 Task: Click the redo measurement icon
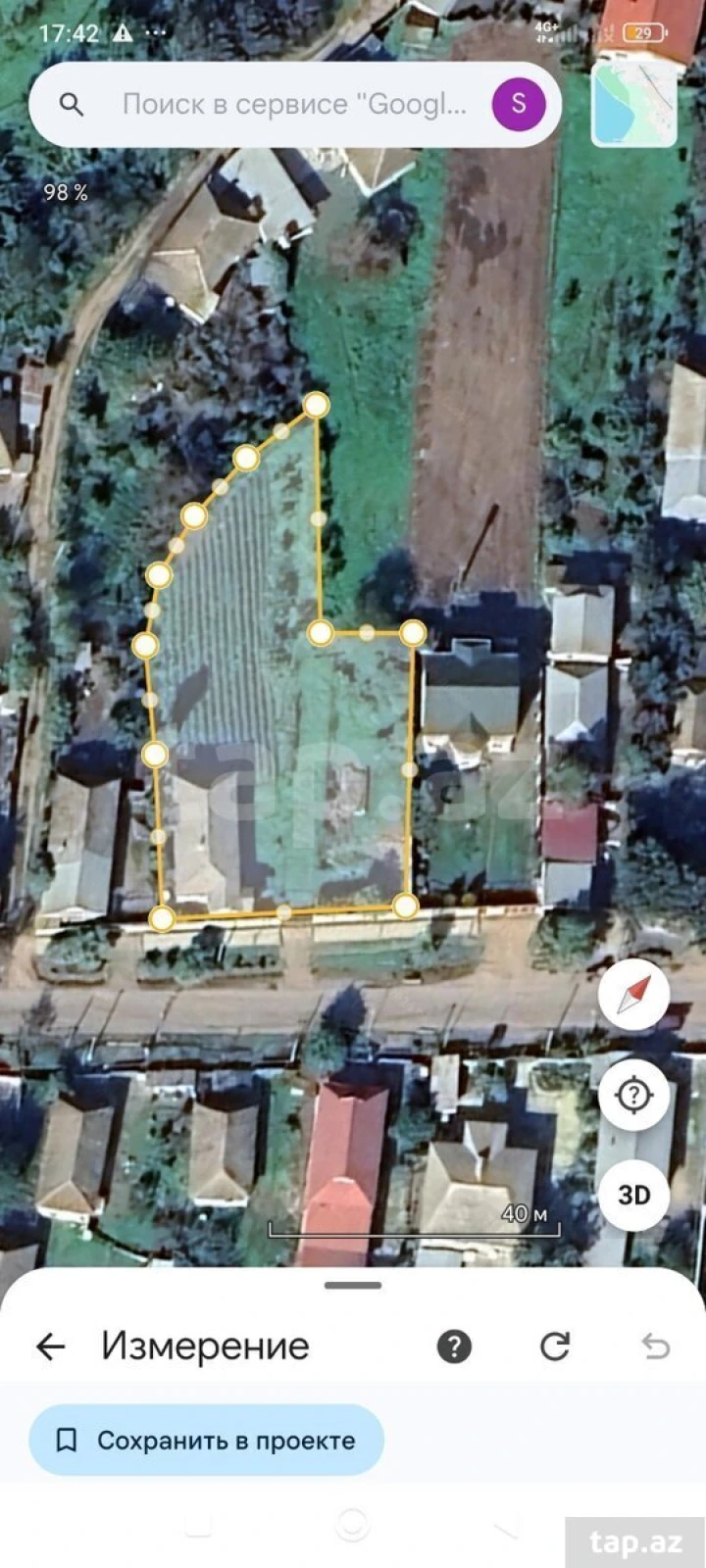click(555, 1347)
